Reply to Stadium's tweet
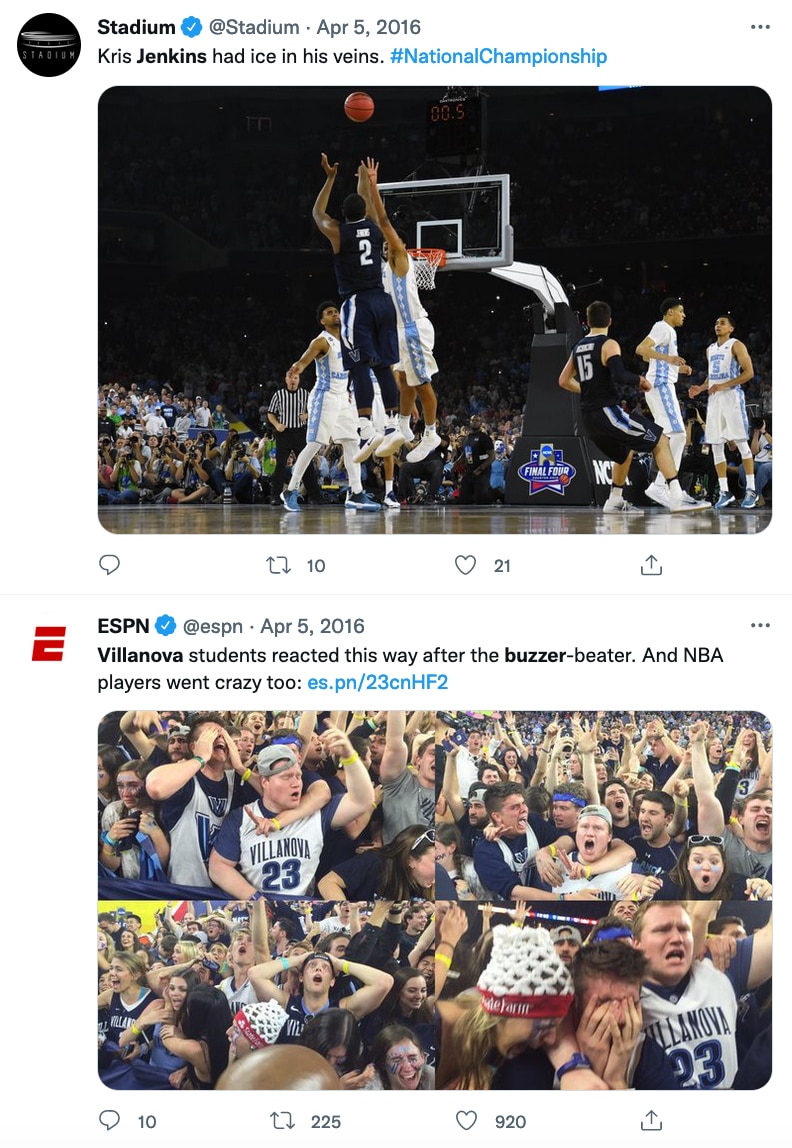 click(110, 565)
